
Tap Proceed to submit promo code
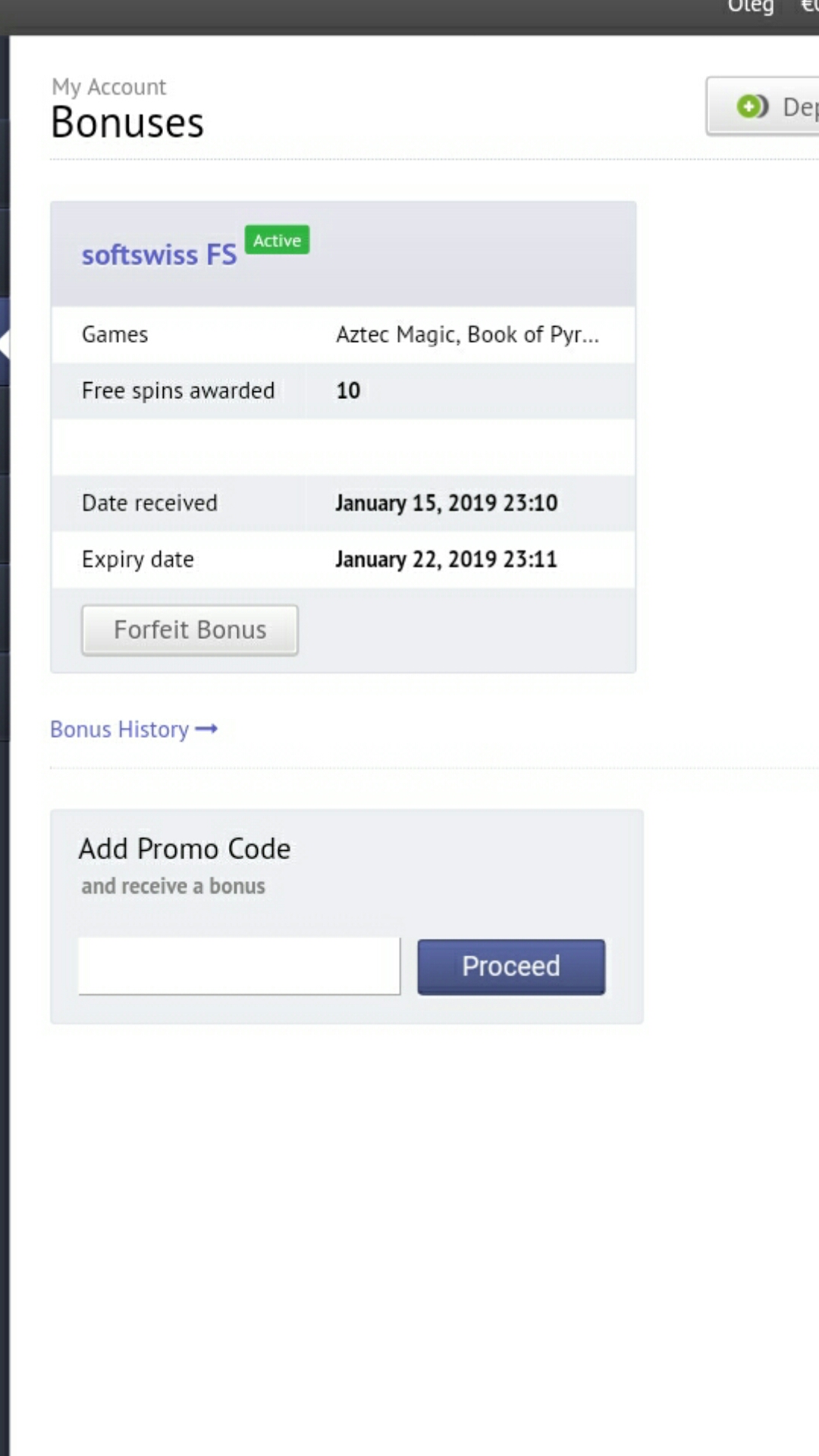click(x=511, y=967)
